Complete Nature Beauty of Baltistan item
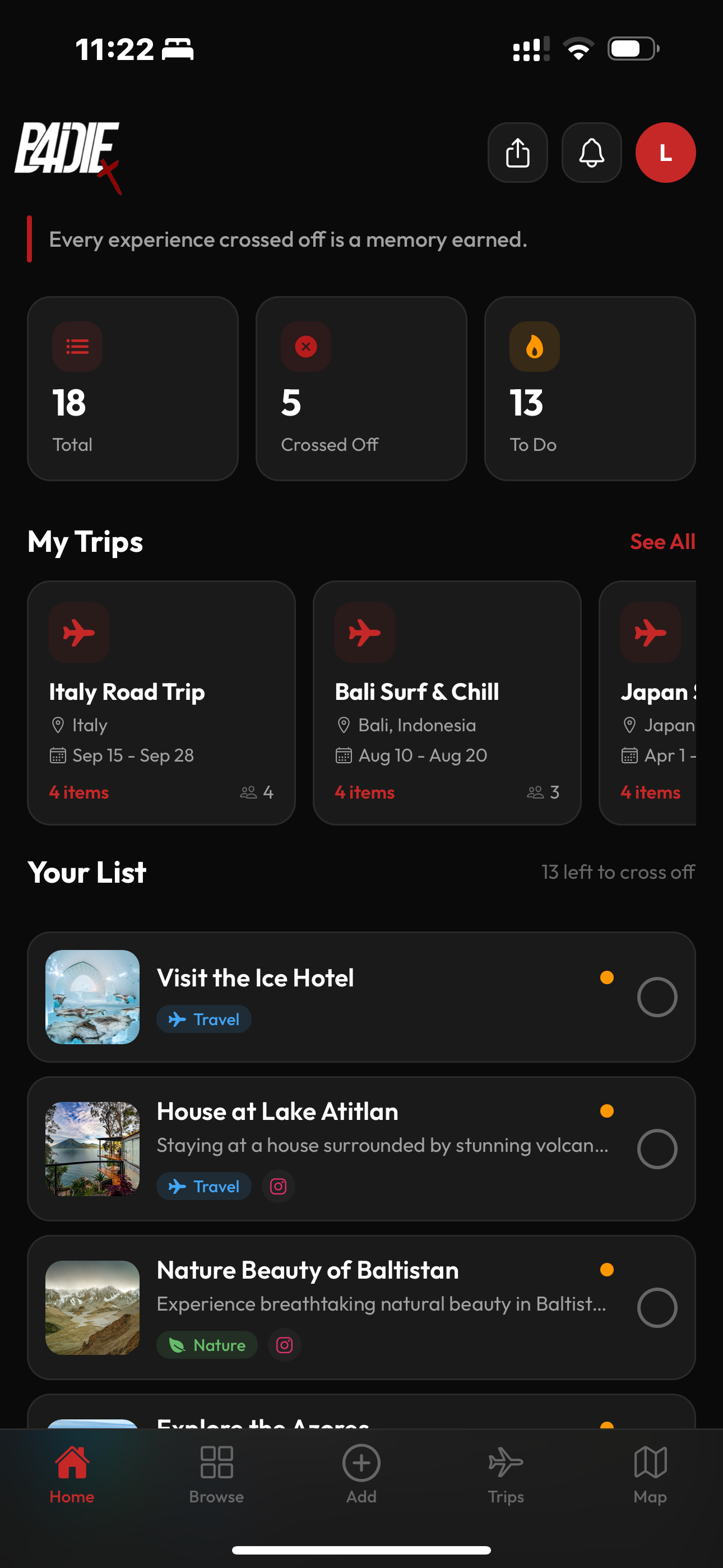 click(657, 1307)
